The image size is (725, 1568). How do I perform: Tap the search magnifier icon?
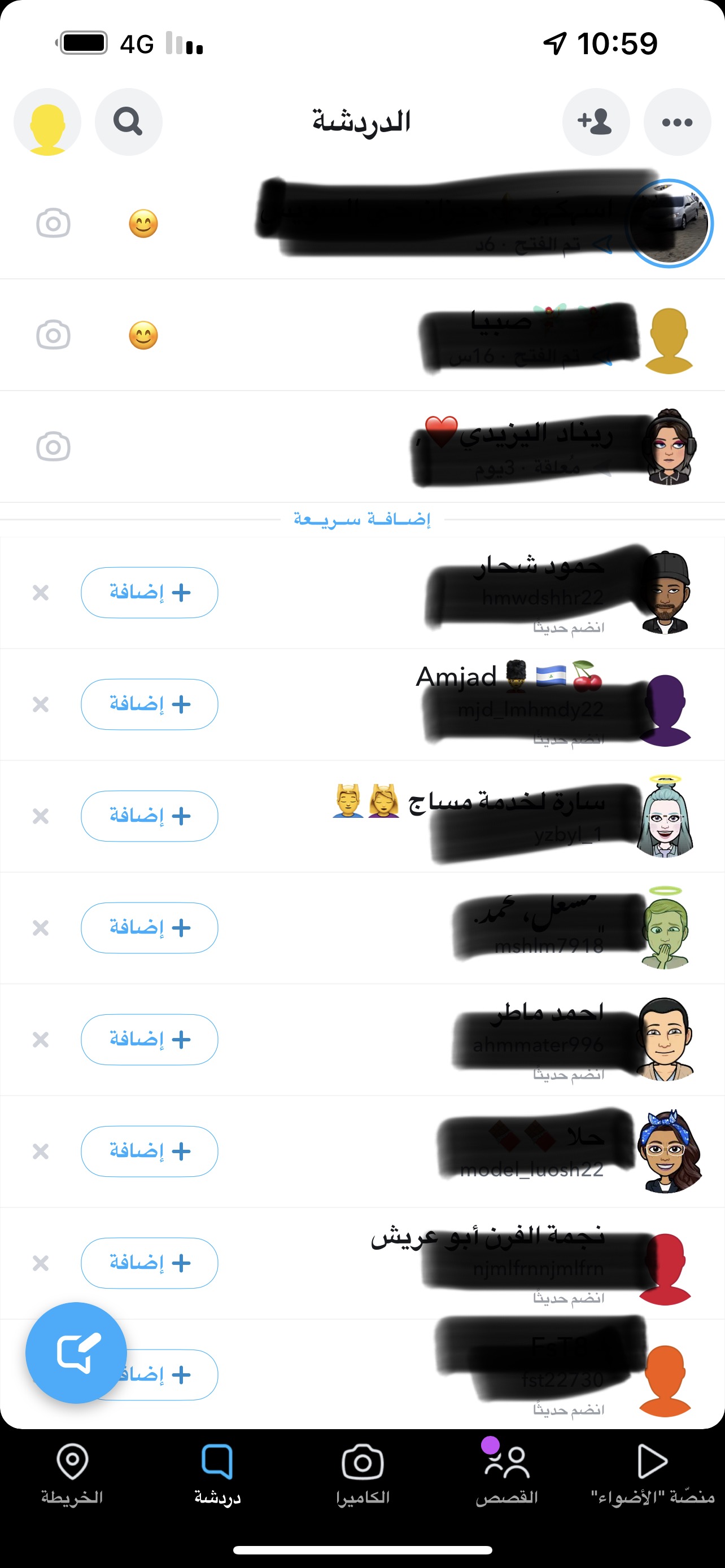point(128,122)
